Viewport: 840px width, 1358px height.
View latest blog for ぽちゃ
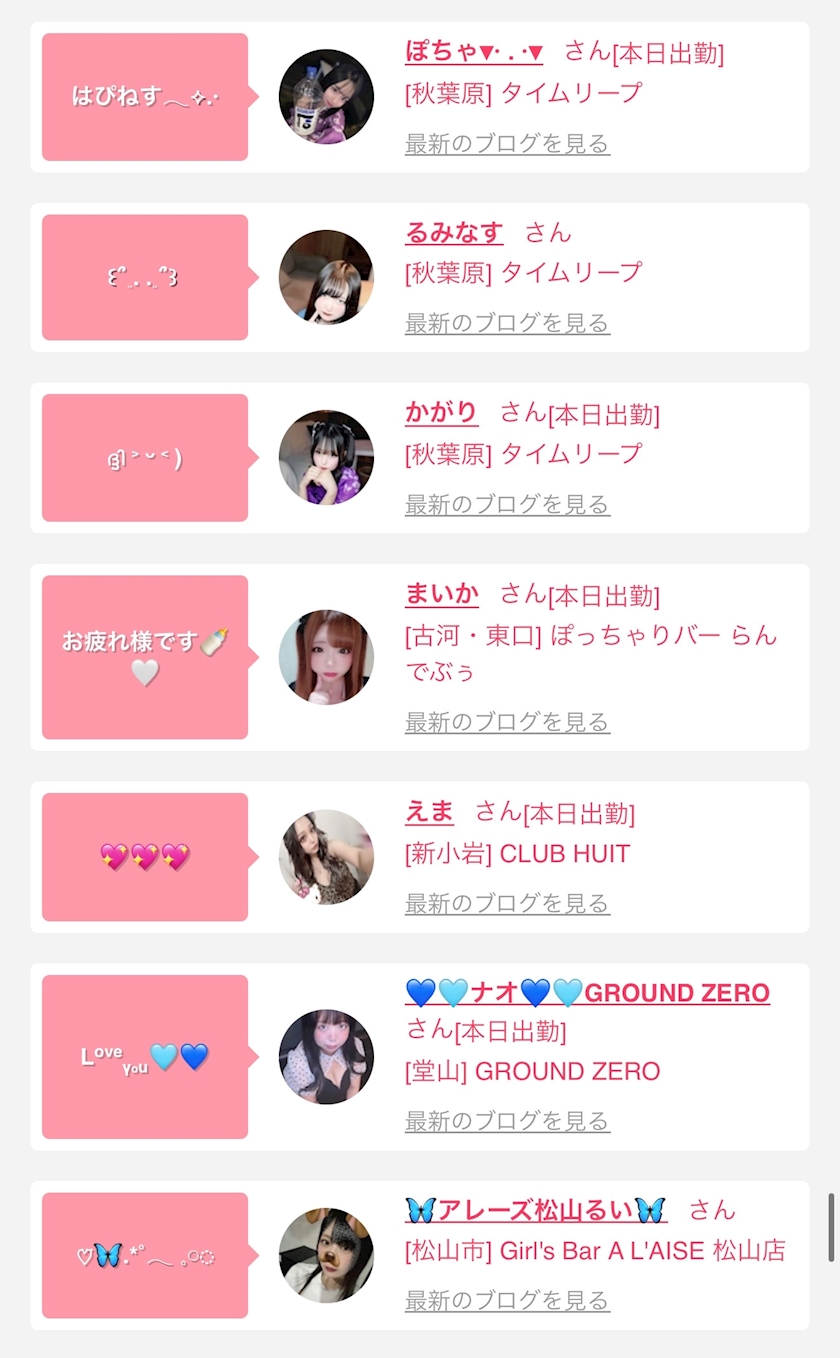(x=507, y=144)
